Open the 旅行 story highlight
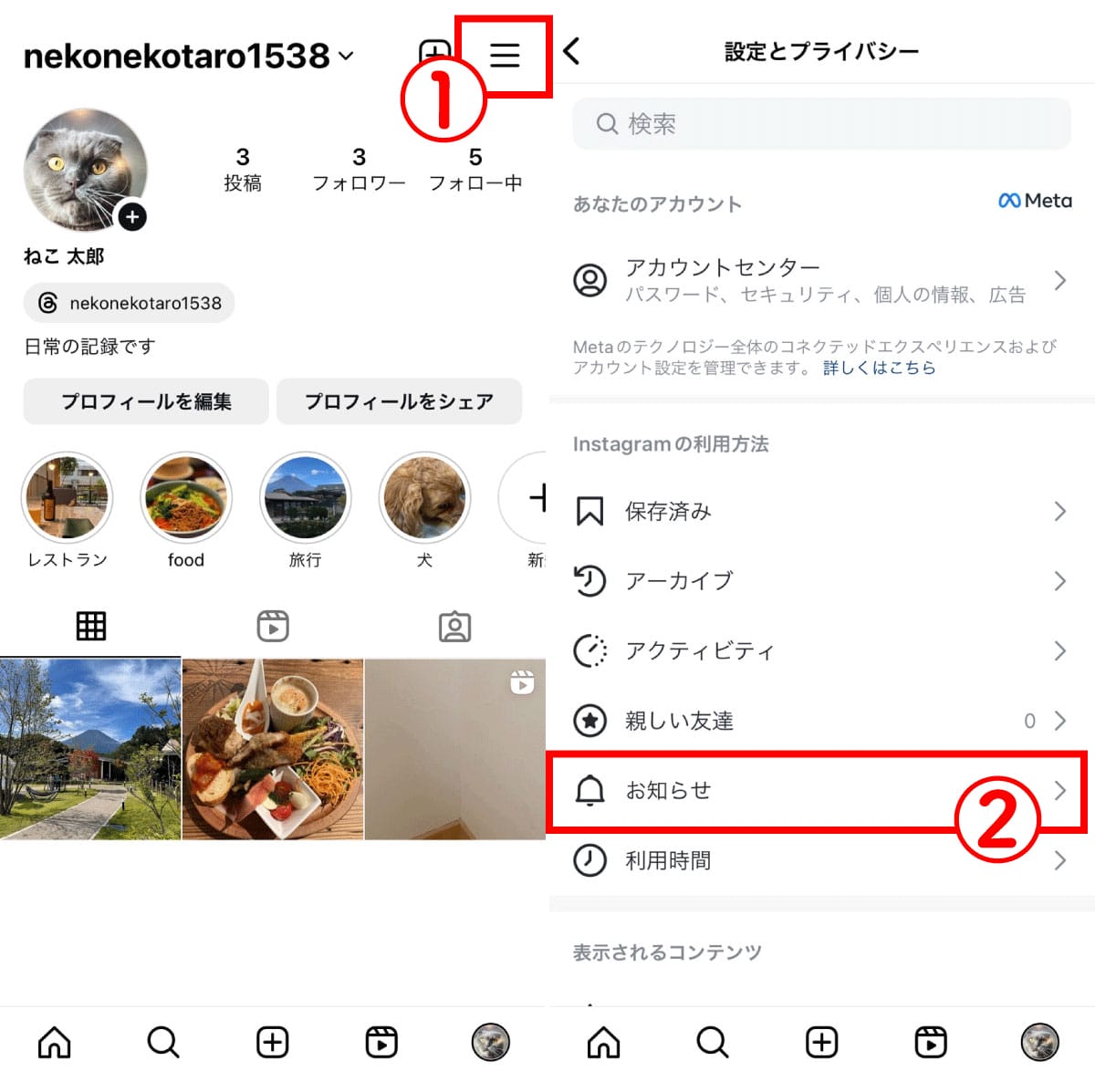The image size is (1095, 1092). click(305, 500)
